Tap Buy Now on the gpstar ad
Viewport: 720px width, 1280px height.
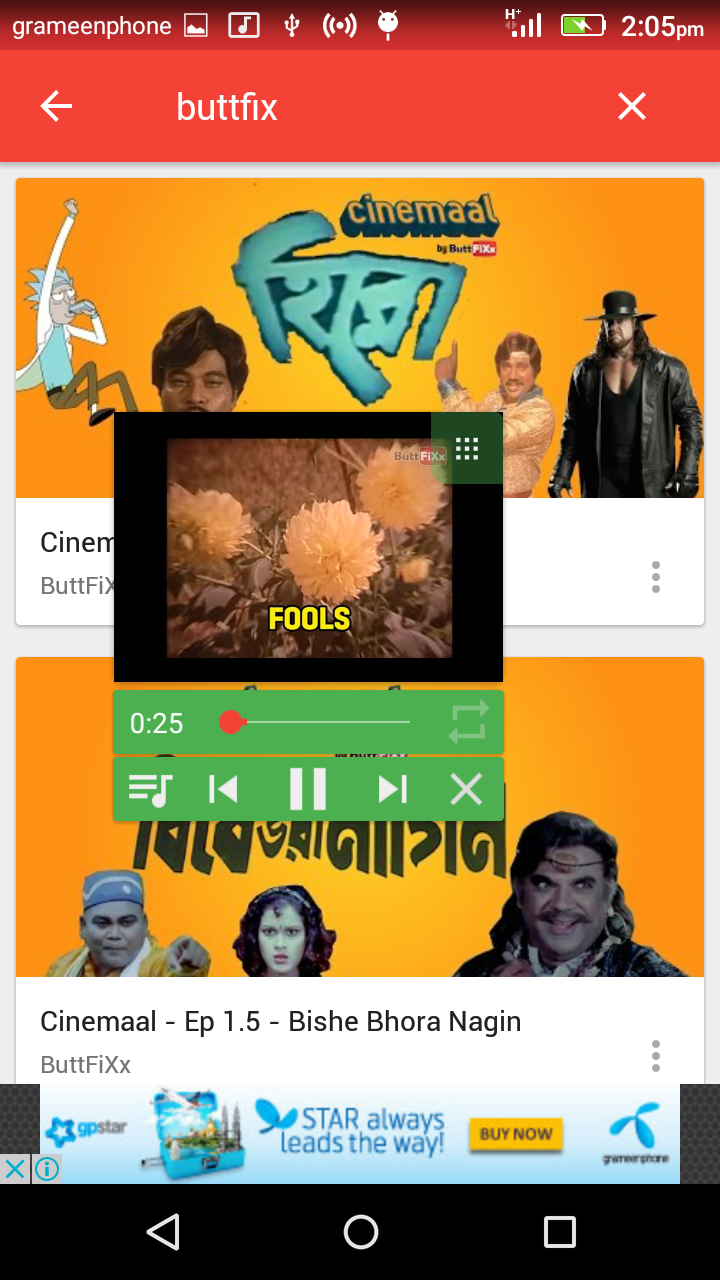[515, 1134]
